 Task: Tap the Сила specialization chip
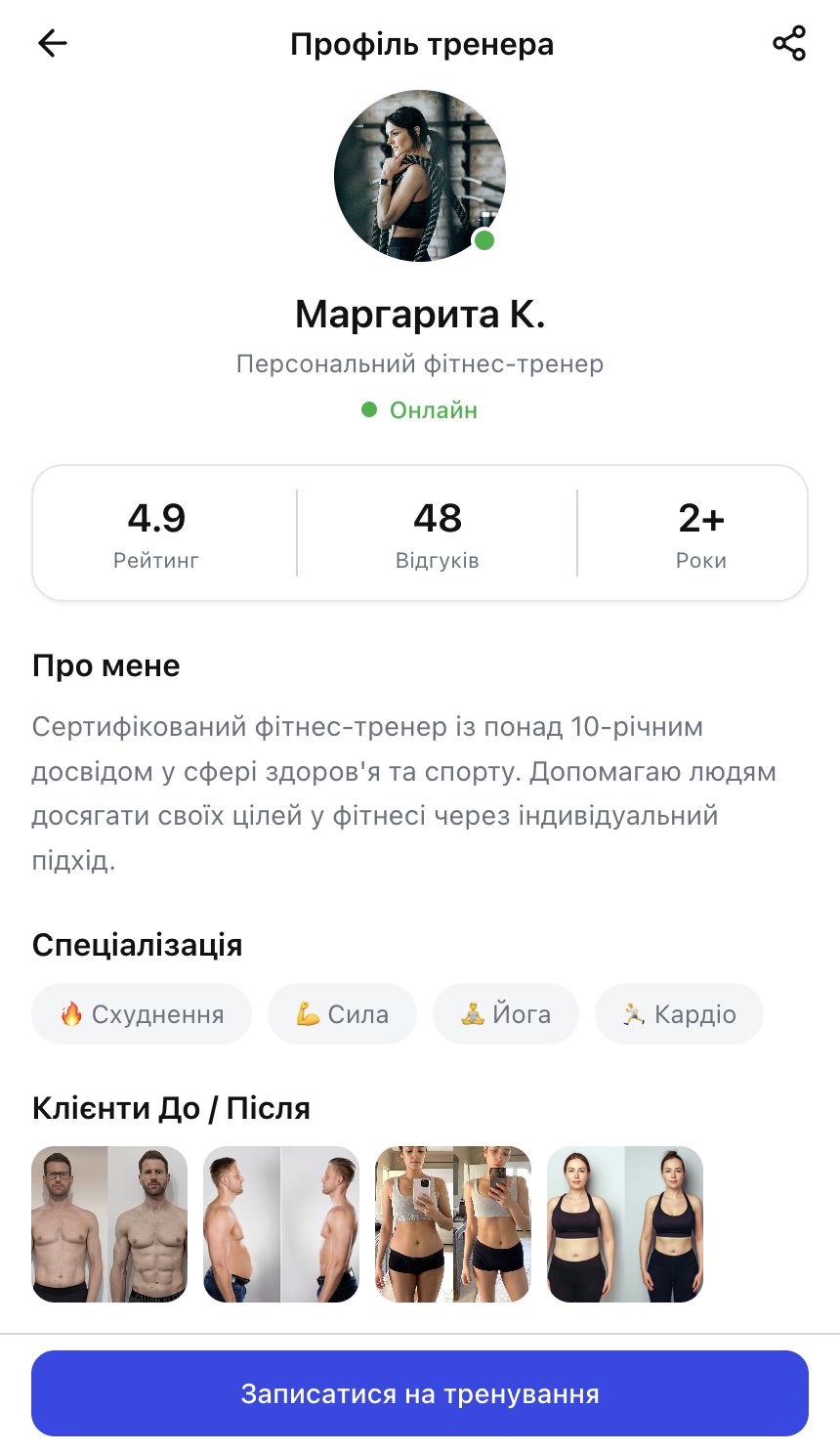point(342,1014)
